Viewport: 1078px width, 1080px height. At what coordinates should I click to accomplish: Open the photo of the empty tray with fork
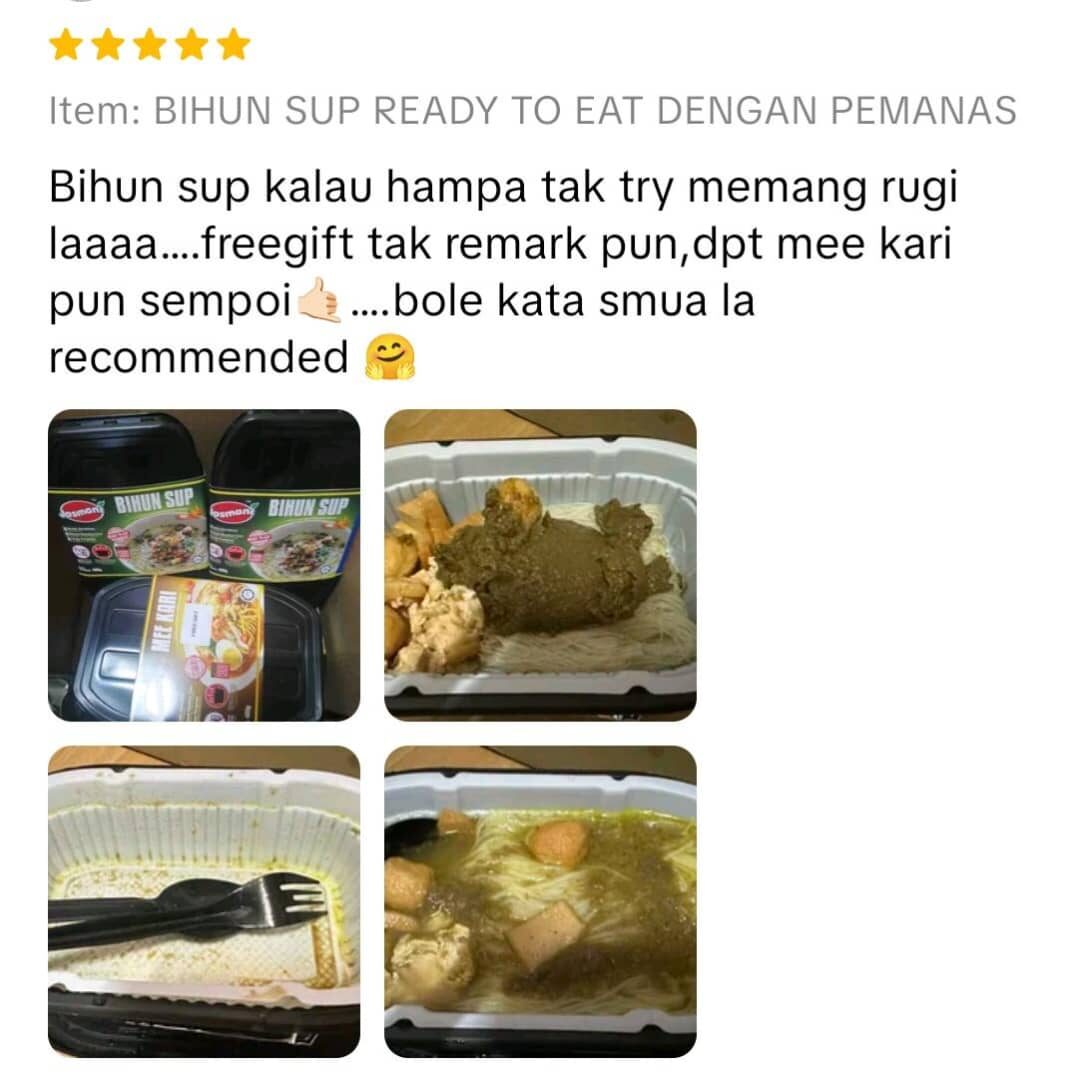(204, 901)
